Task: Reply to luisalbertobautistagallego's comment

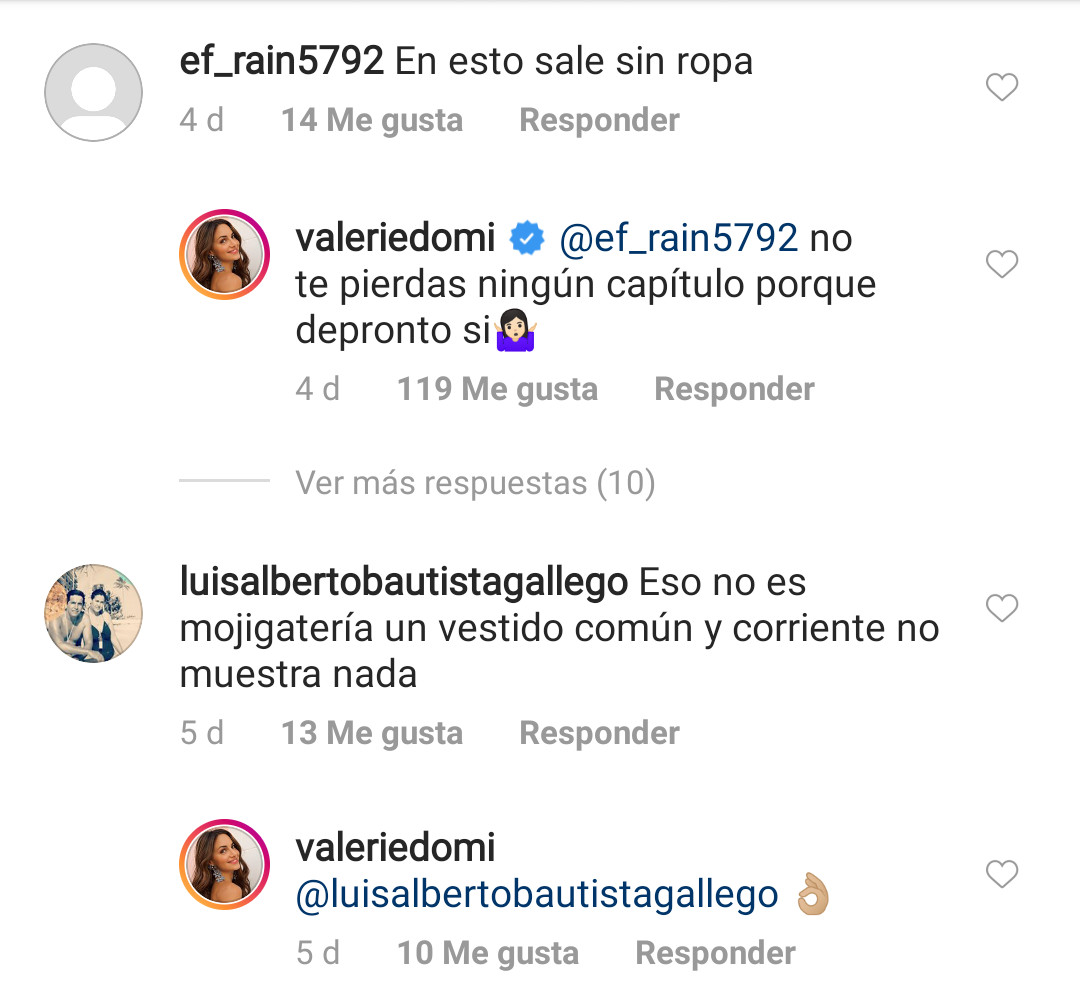Action: coord(599,733)
